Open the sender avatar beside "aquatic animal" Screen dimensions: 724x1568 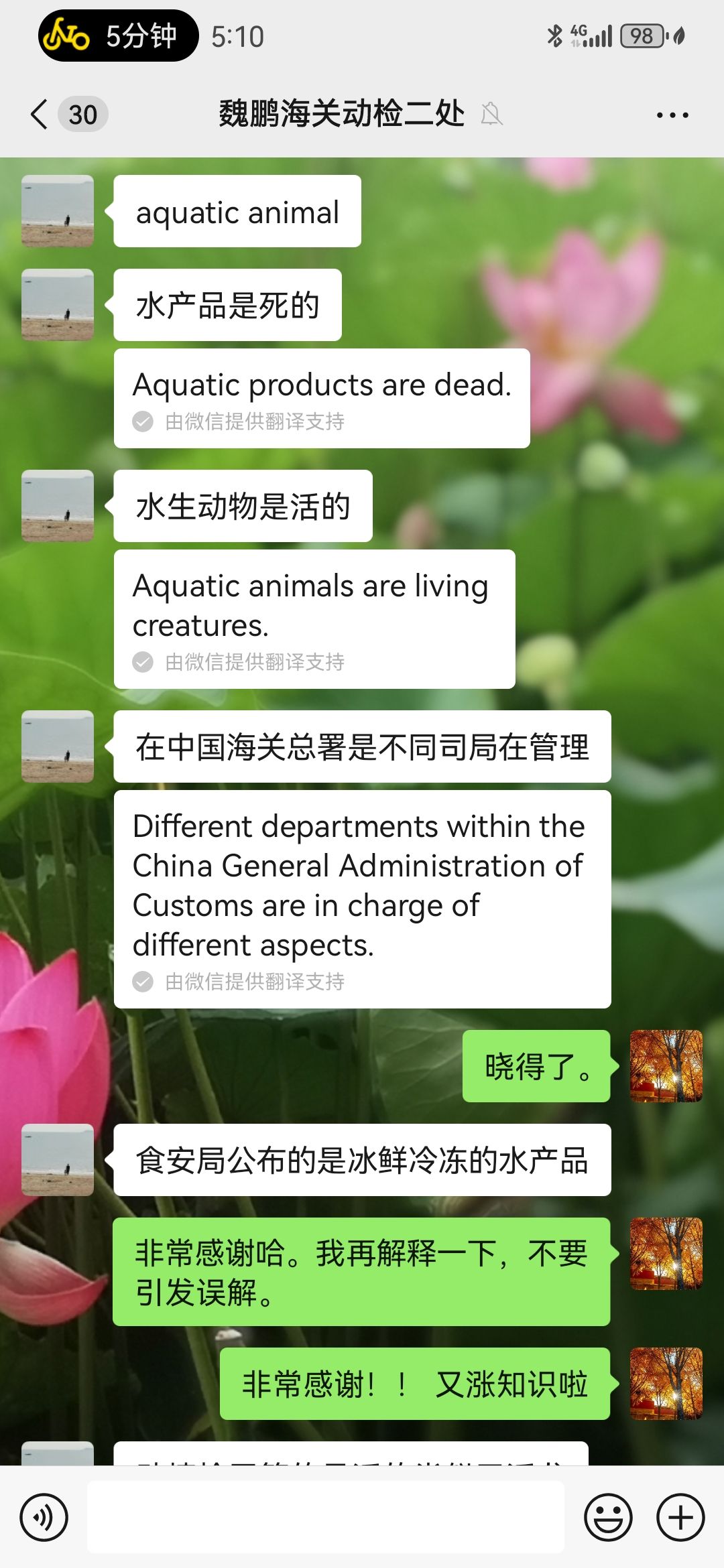click(58, 211)
